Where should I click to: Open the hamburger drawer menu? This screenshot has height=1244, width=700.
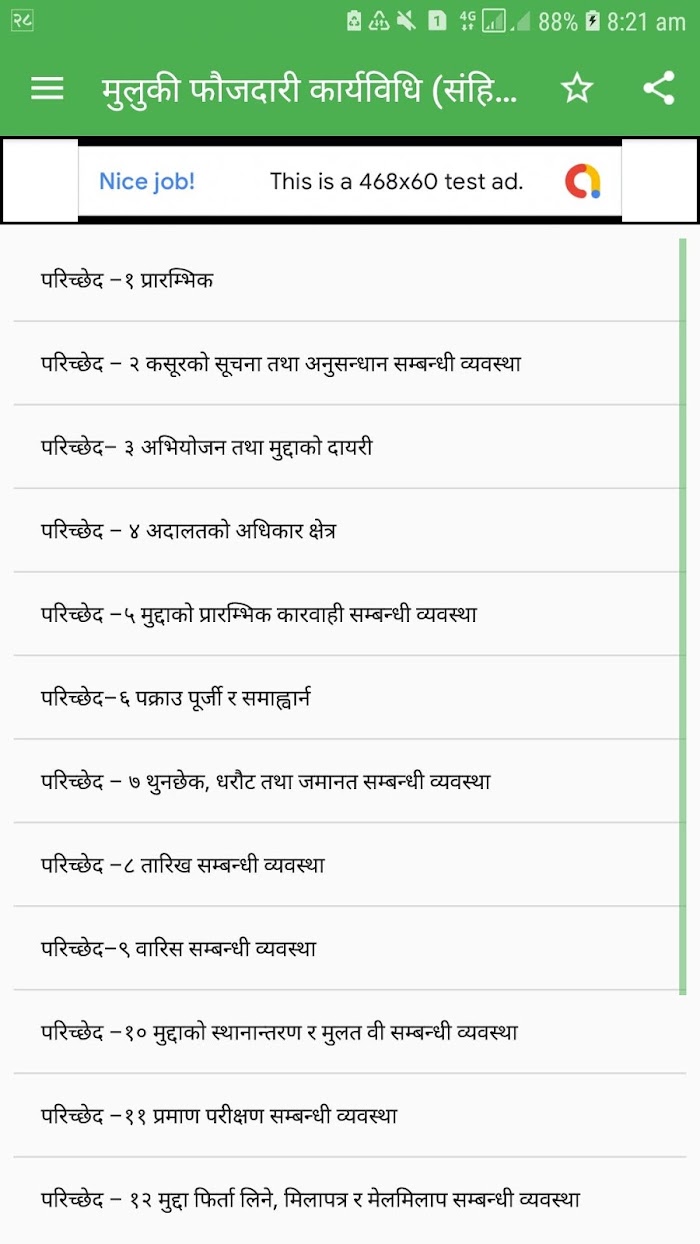point(47,89)
